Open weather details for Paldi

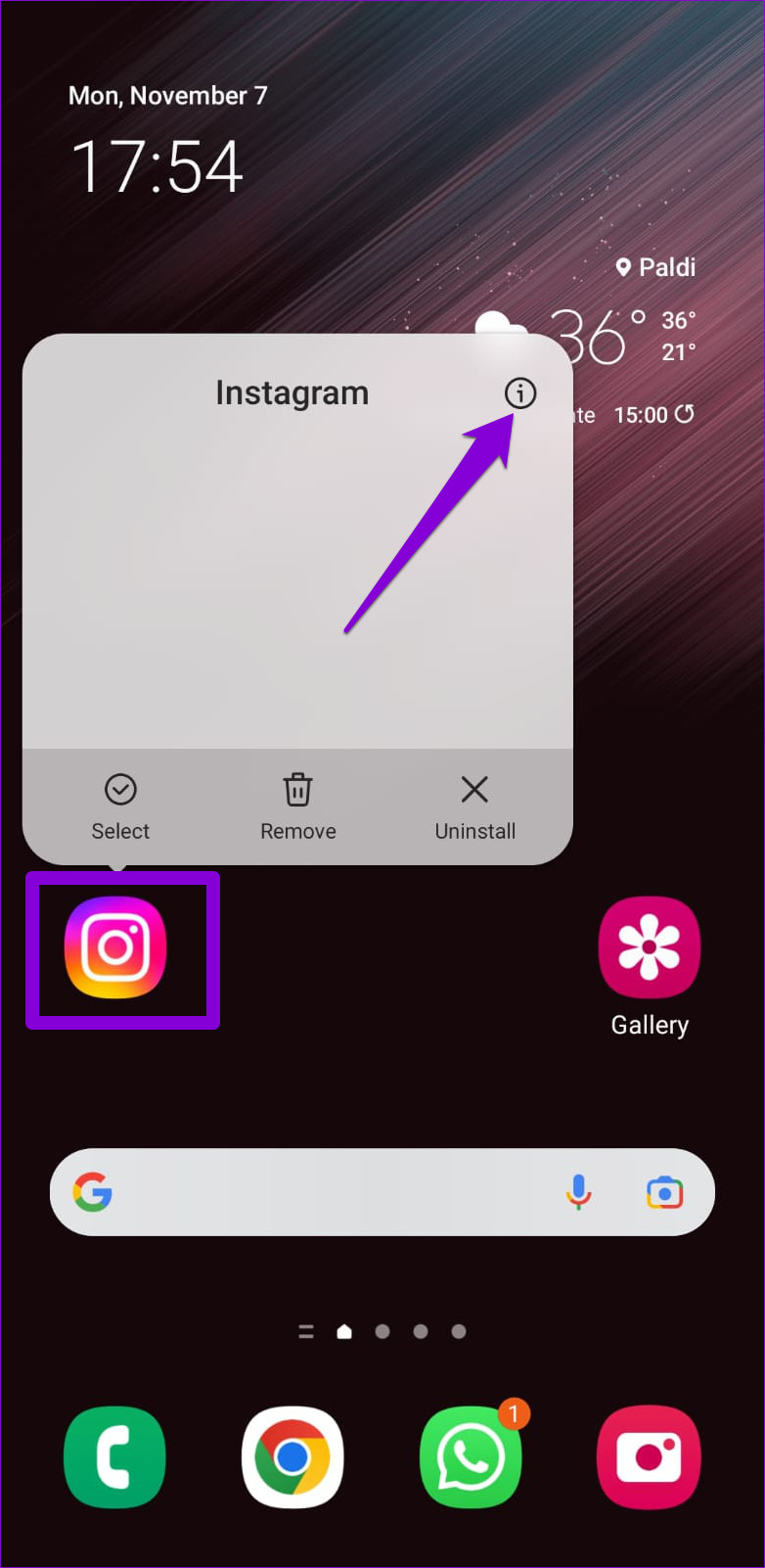tap(656, 267)
